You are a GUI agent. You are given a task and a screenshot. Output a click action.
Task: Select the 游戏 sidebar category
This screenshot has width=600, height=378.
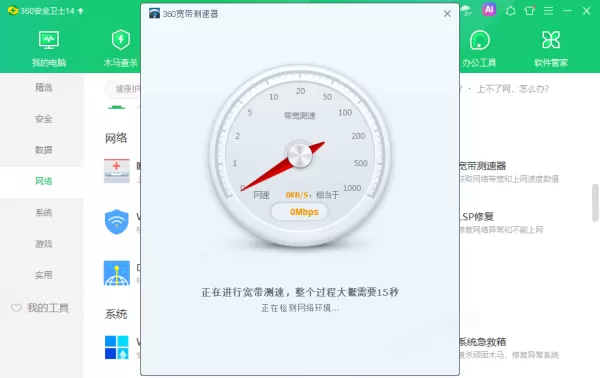pyautogui.click(x=42, y=244)
